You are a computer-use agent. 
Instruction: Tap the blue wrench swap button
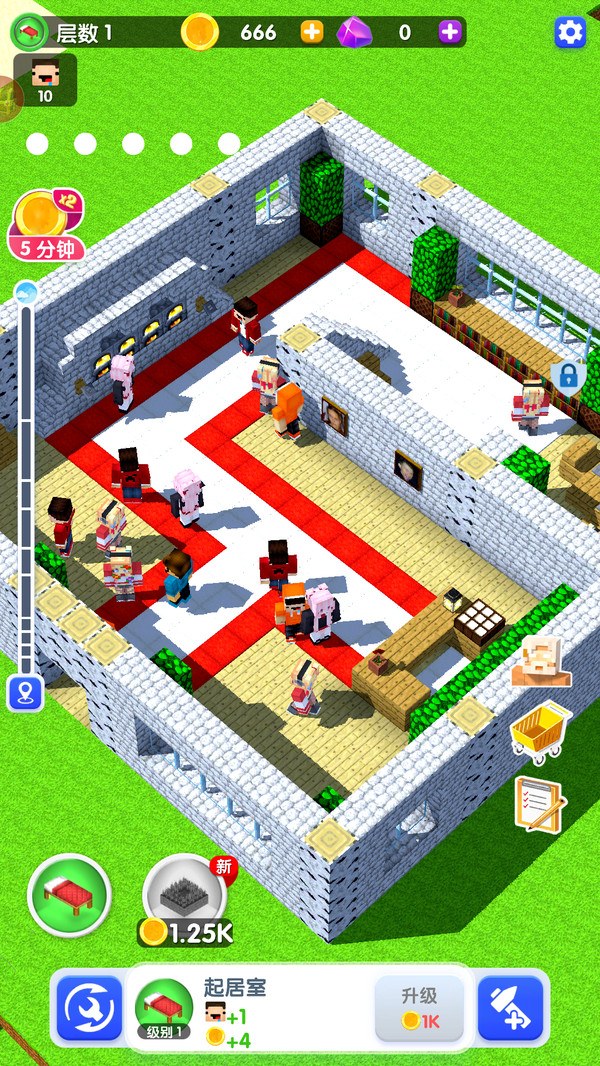click(89, 1008)
